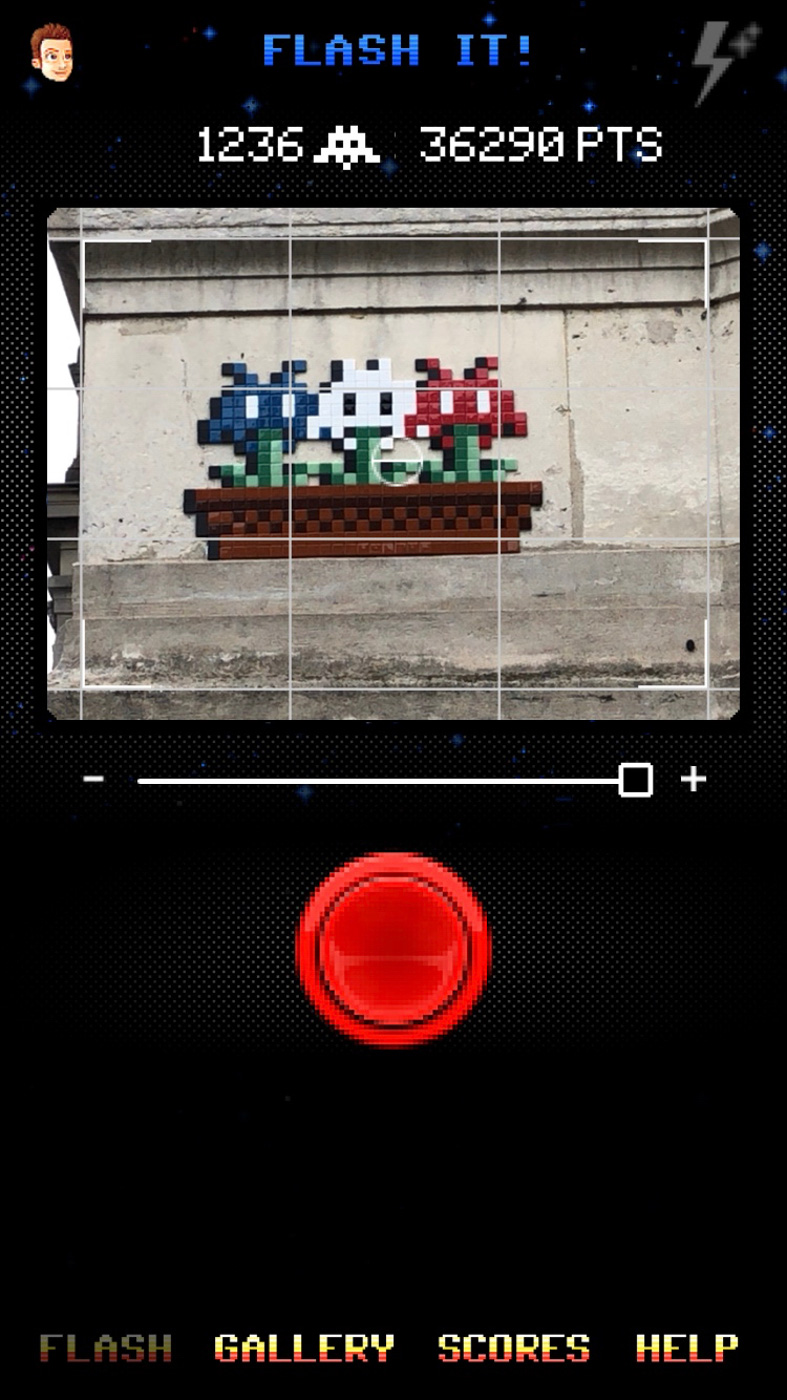Open the profile avatar
Screen dimensions: 787x1400
click(x=51, y=53)
